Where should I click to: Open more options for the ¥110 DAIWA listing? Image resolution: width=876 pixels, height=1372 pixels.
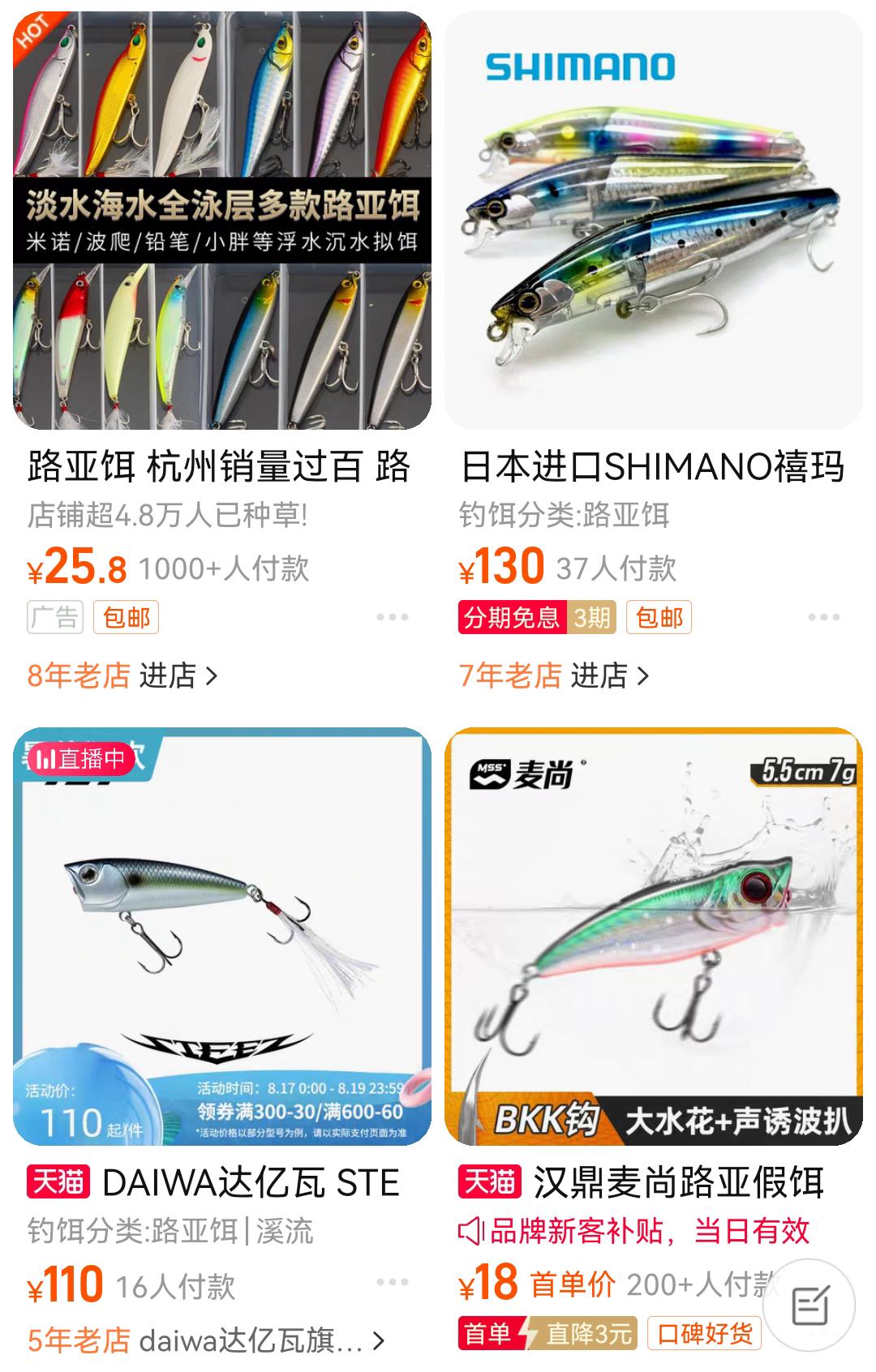[393, 1282]
